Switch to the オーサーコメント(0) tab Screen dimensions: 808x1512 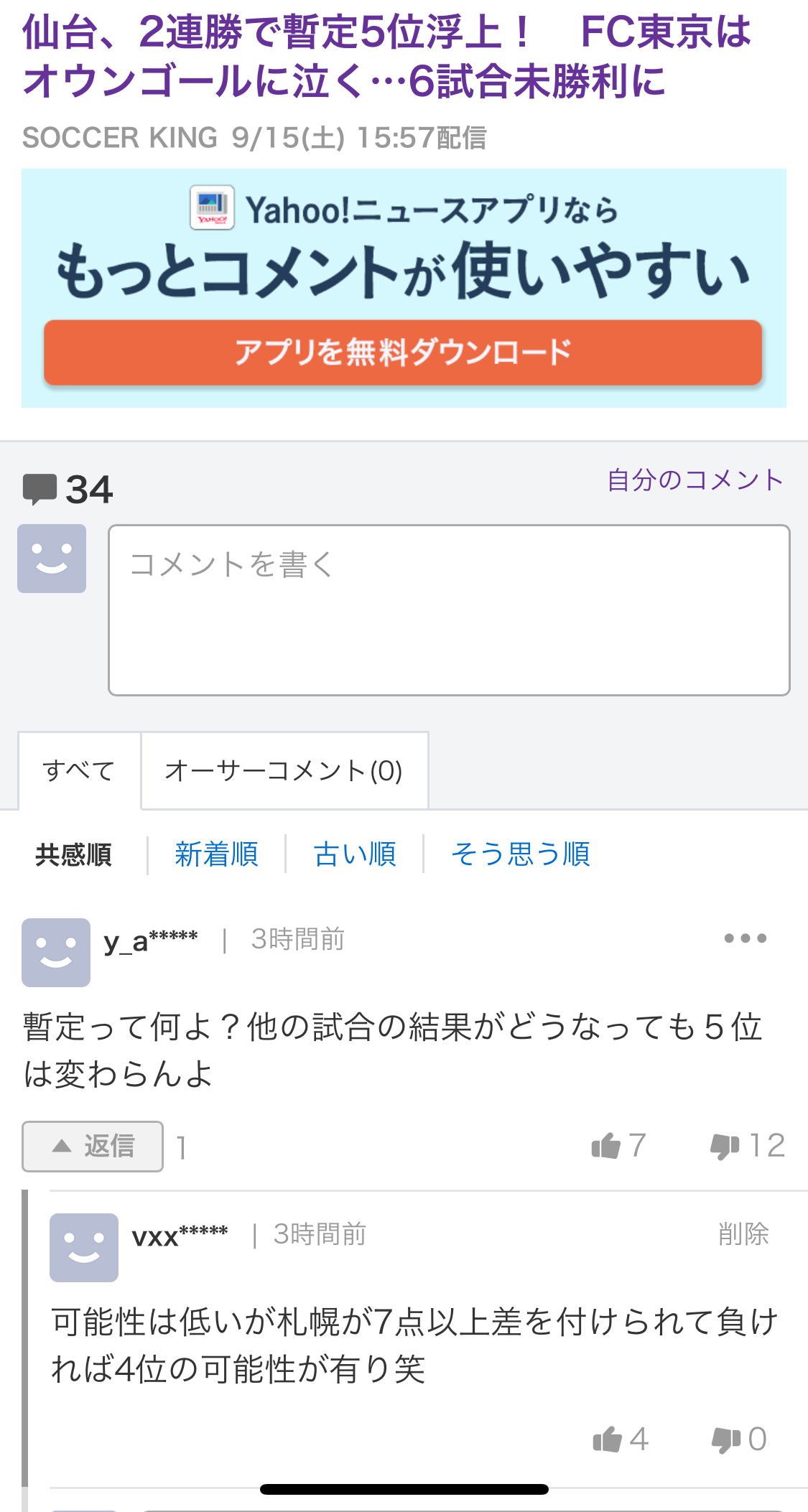click(284, 770)
